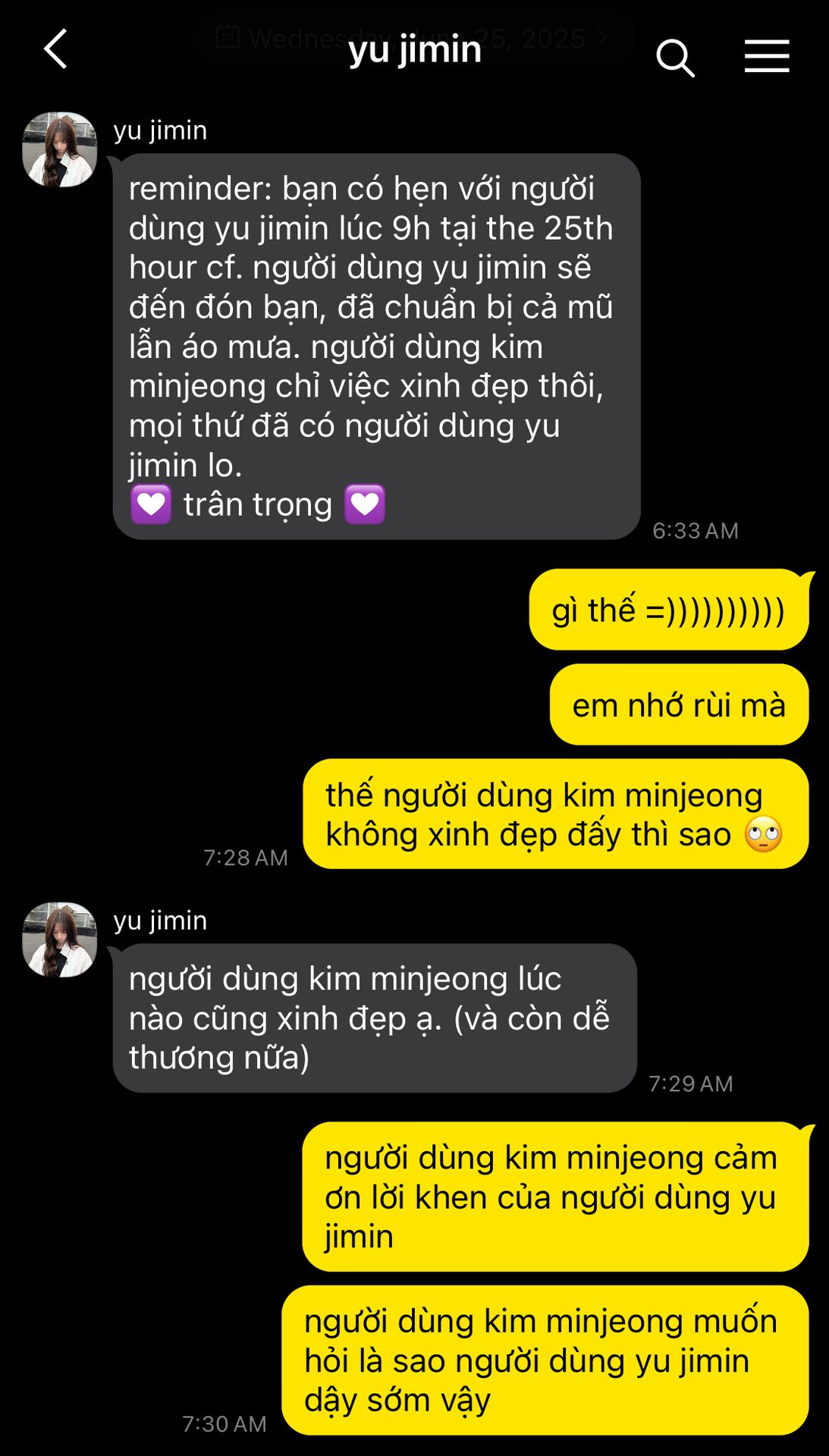Open the chat menu with three lines
The width and height of the screenshot is (829, 1456).
(x=766, y=57)
